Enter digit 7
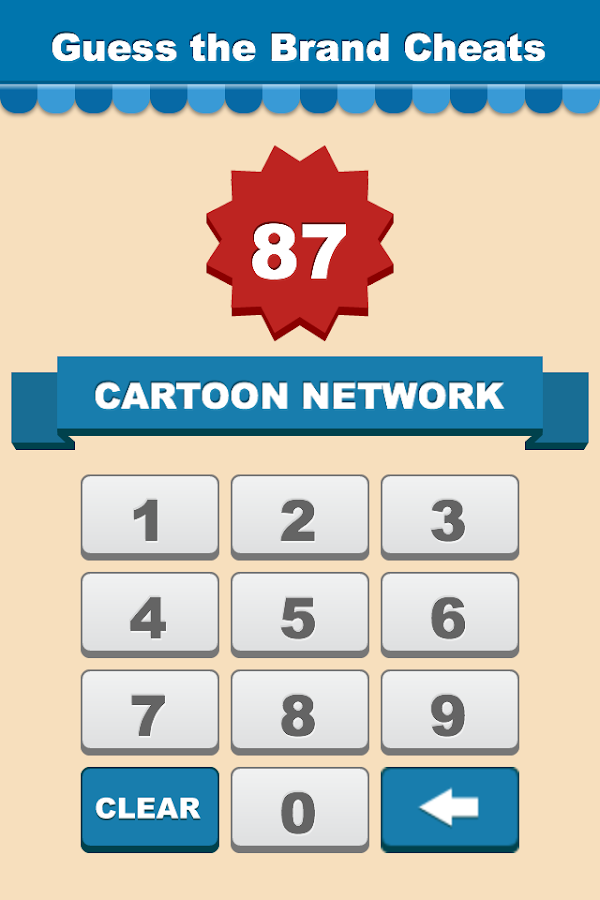The width and height of the screenshot is (600, 900). pos(149,711)
